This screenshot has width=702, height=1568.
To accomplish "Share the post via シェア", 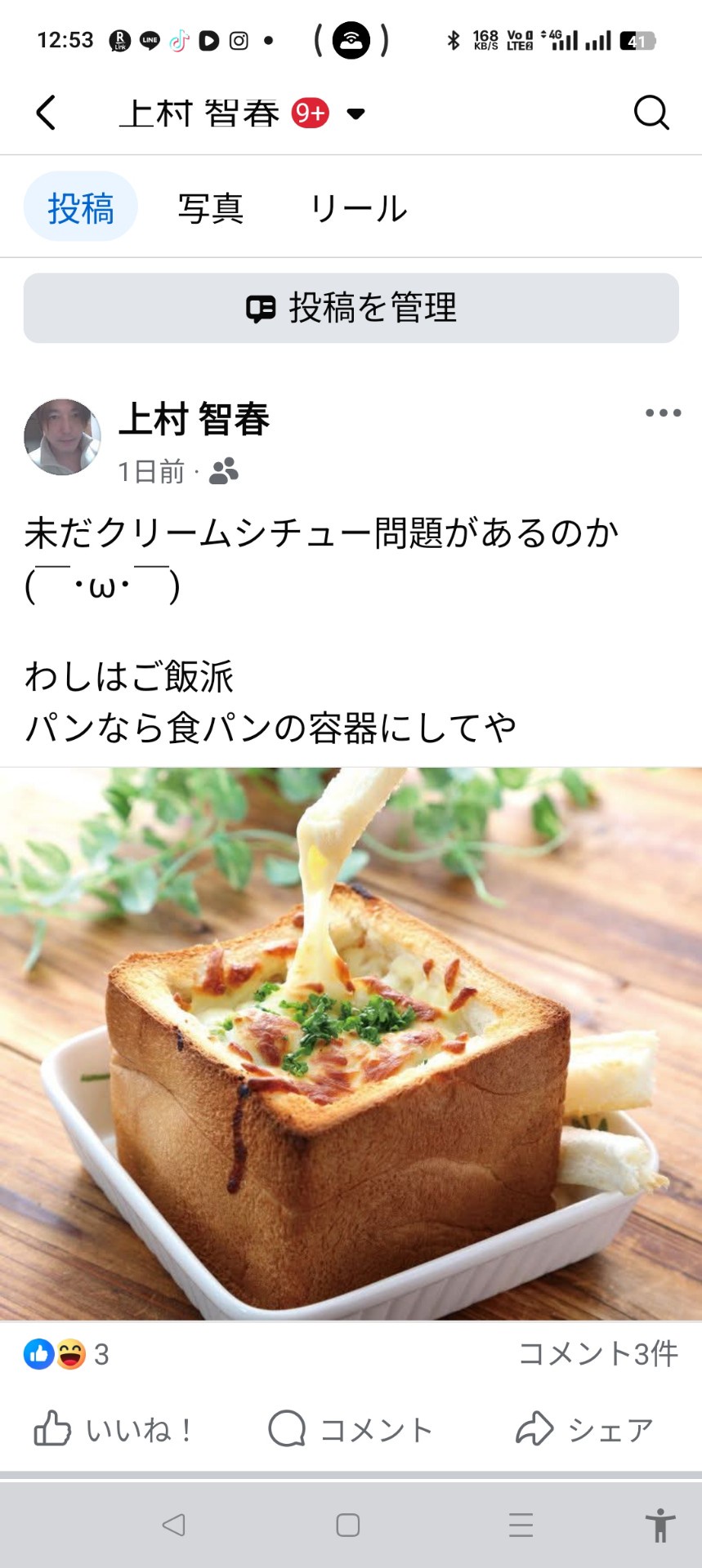I will 585,1429.
